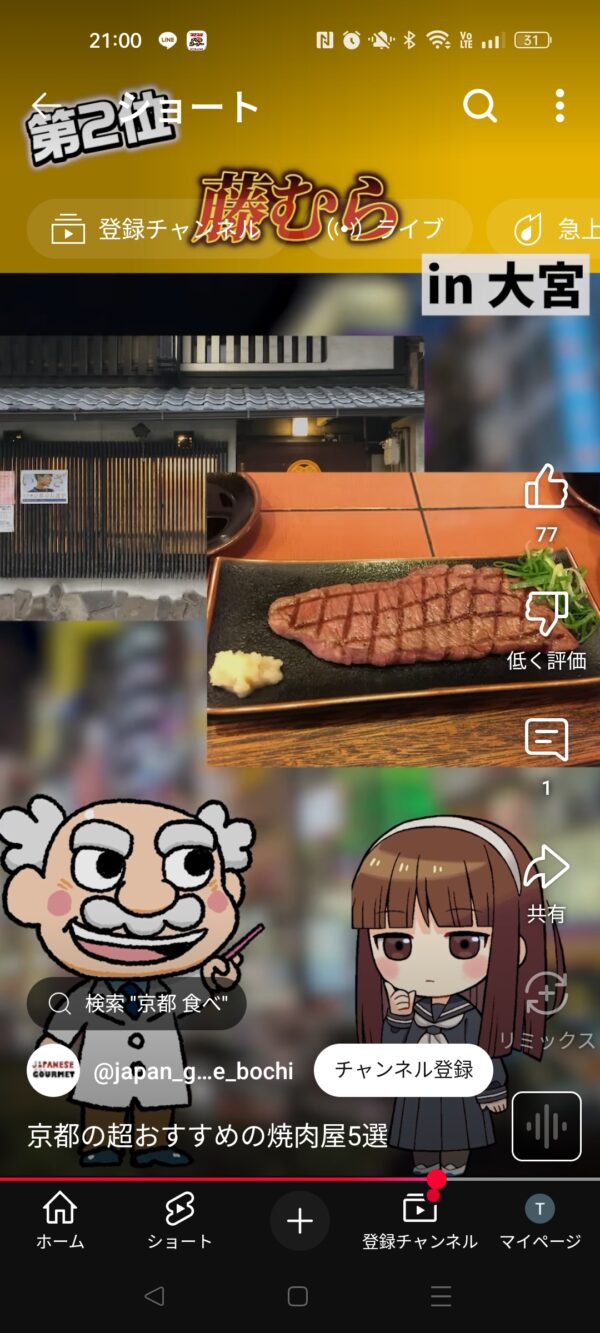The image size is (600, 1333).
Task: Dislike the video via 低く評価
Action: 546,630
